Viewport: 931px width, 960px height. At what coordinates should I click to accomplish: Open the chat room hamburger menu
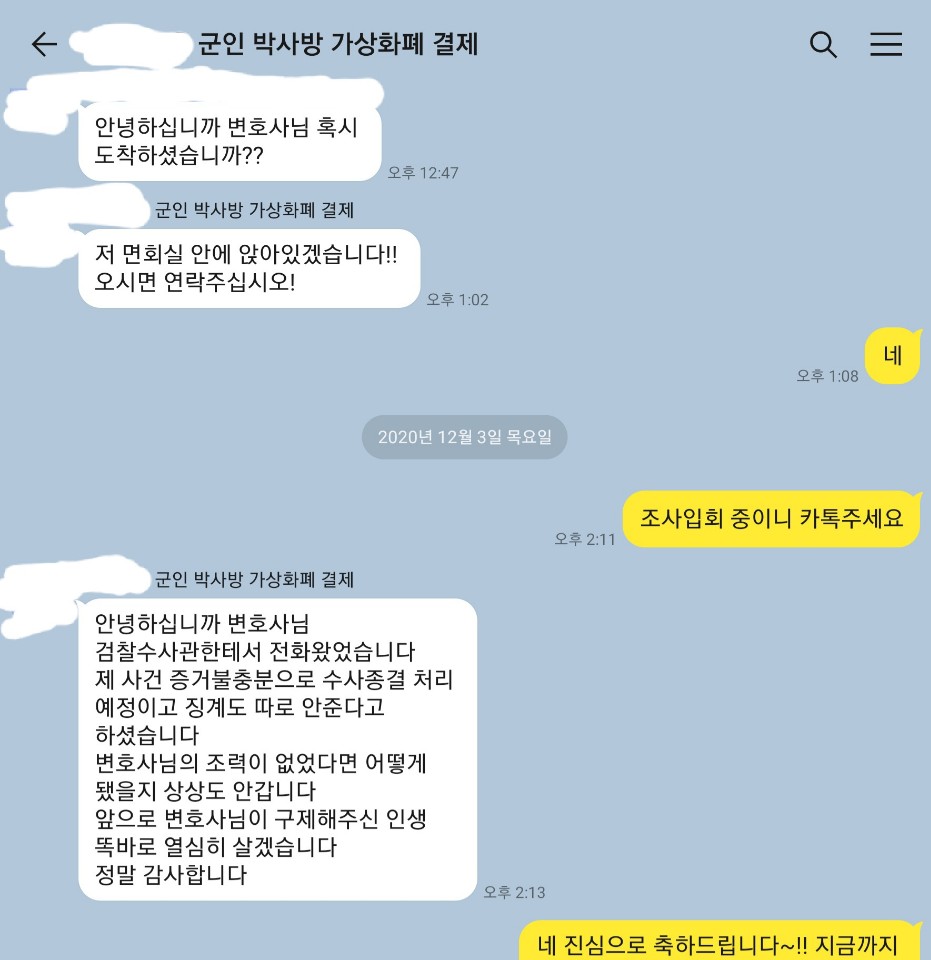[x=886, y=45]
